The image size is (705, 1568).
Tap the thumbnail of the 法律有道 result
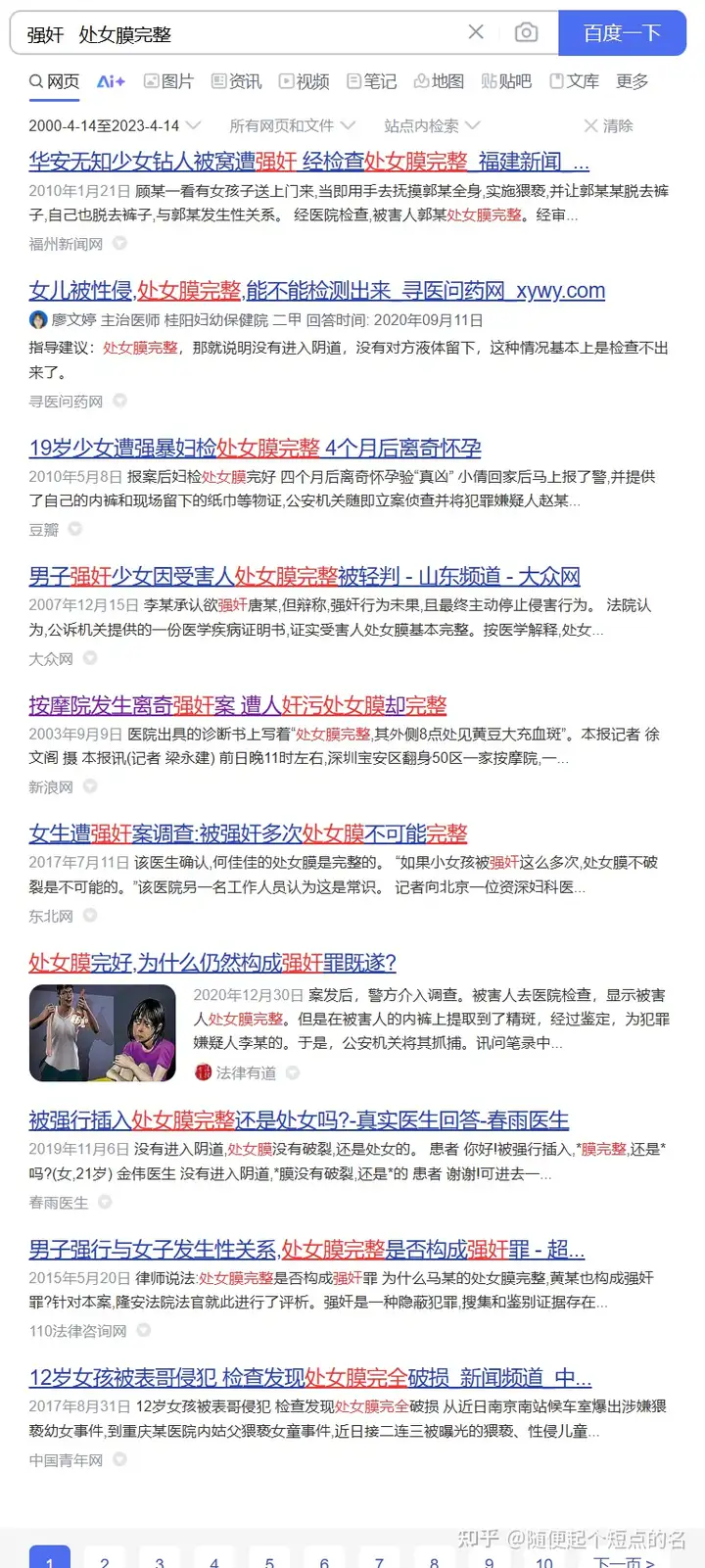pyautogui.click(x=102, y=1033)
